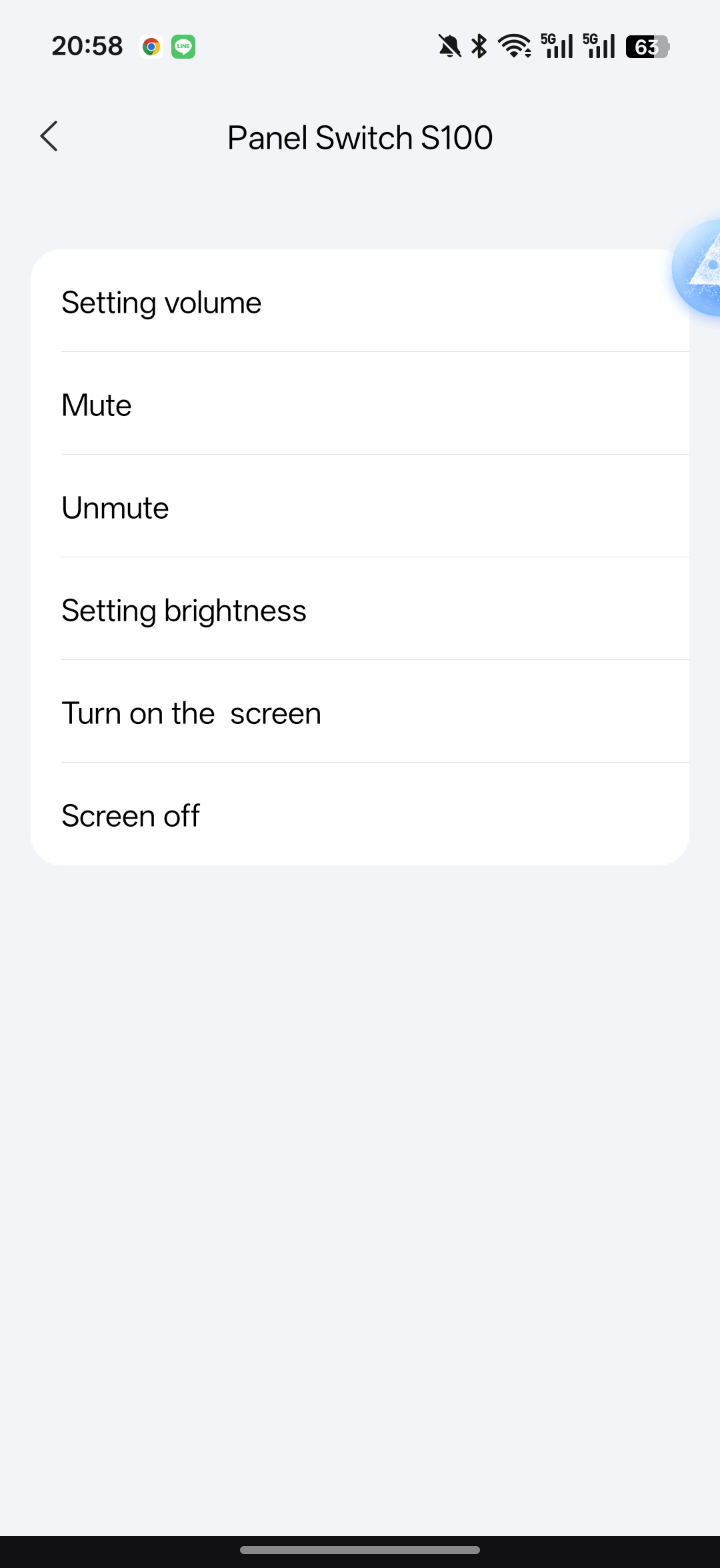Open Setting brightness
The image size is (720, 1568).
coord(360,609)
